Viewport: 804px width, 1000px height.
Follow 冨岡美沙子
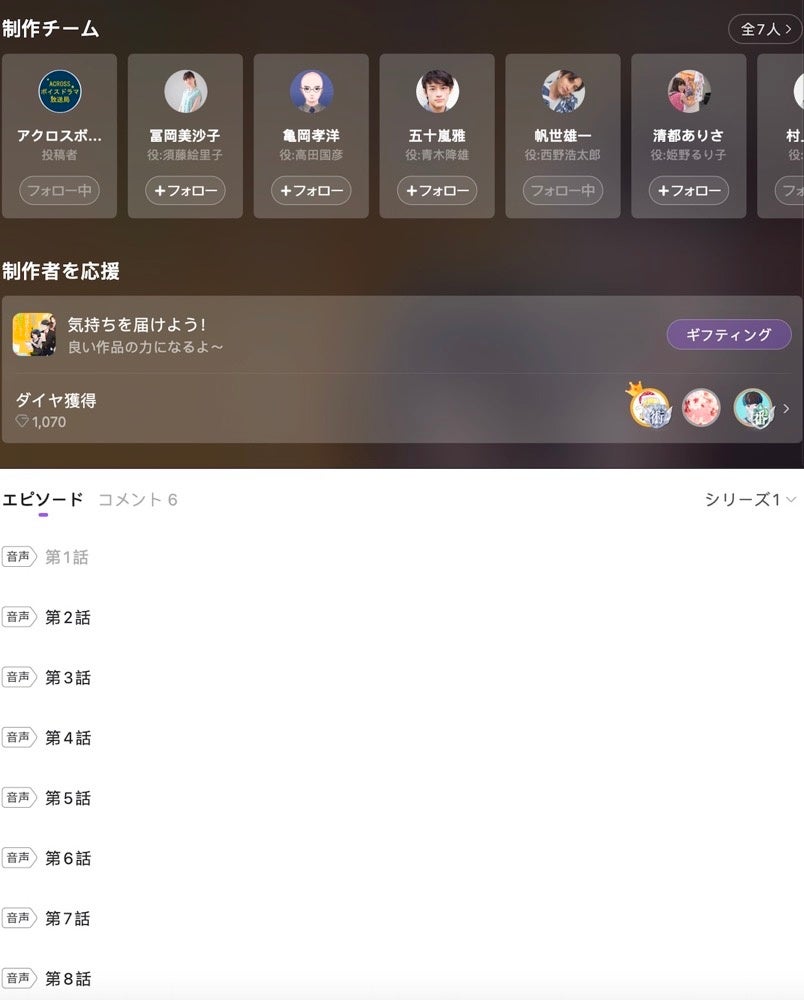tap(185, 190)
